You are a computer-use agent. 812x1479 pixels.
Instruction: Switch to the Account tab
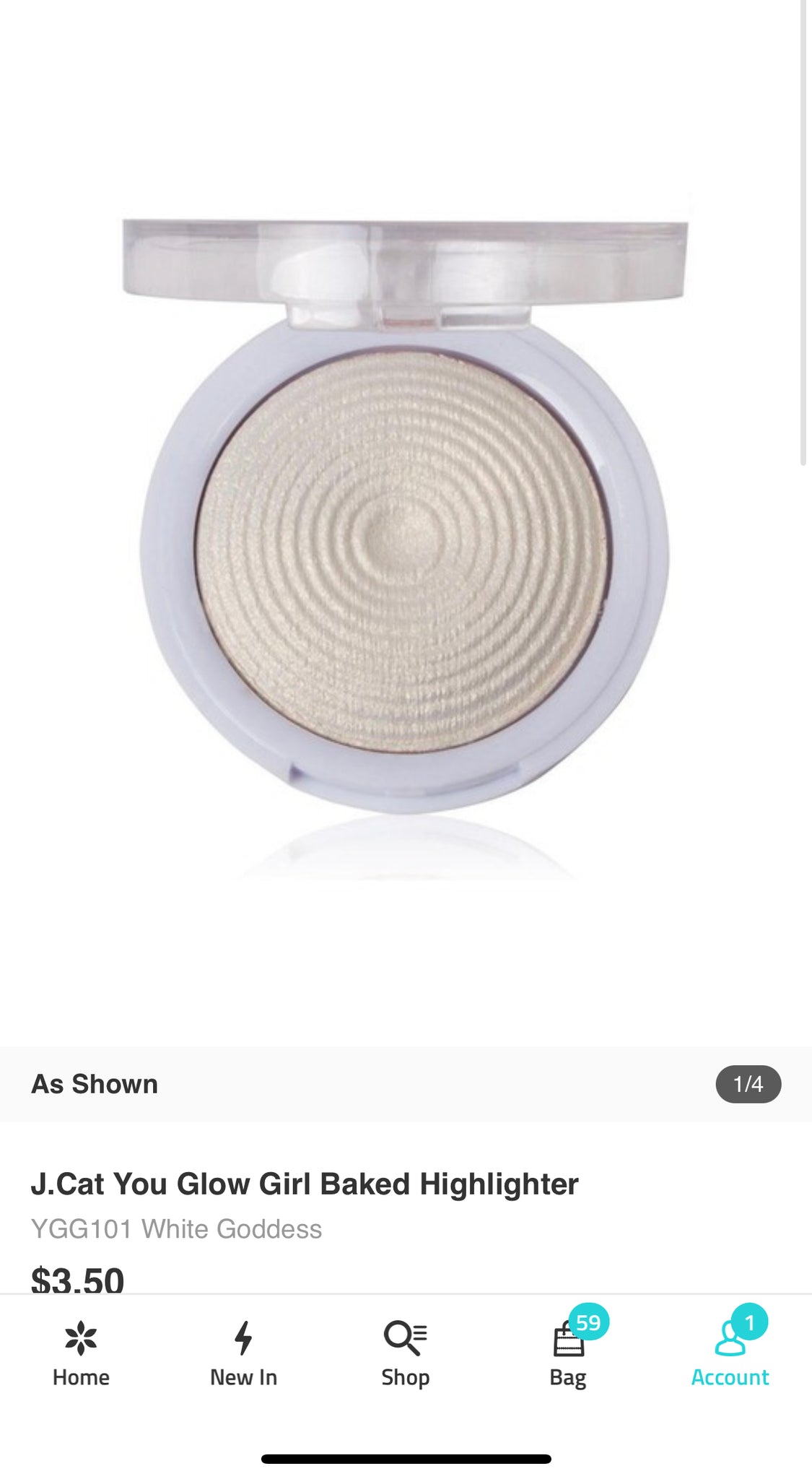pyautogui.click(x=730, y=1354)
